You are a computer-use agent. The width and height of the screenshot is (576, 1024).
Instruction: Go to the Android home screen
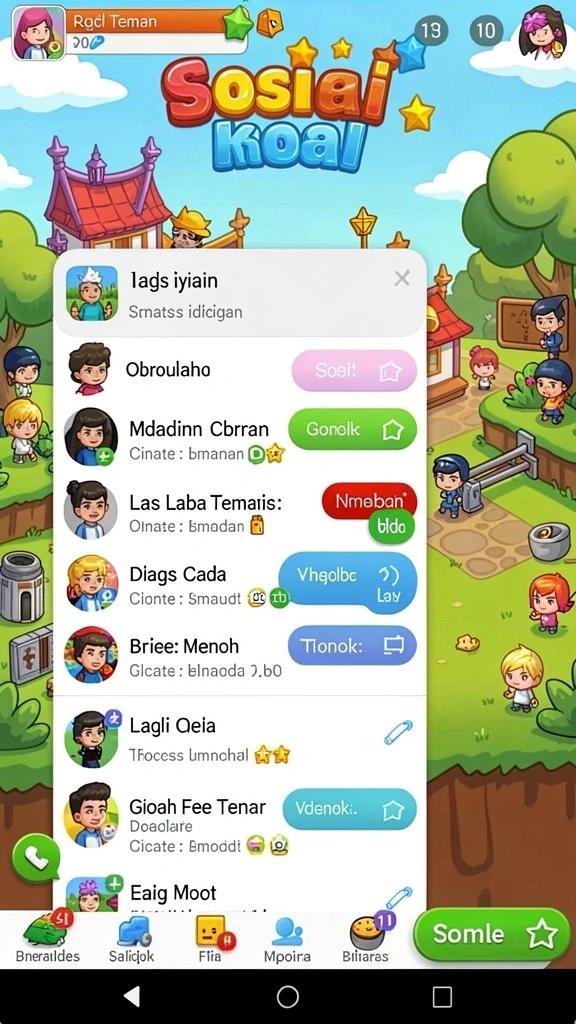(x=287, y=997)
